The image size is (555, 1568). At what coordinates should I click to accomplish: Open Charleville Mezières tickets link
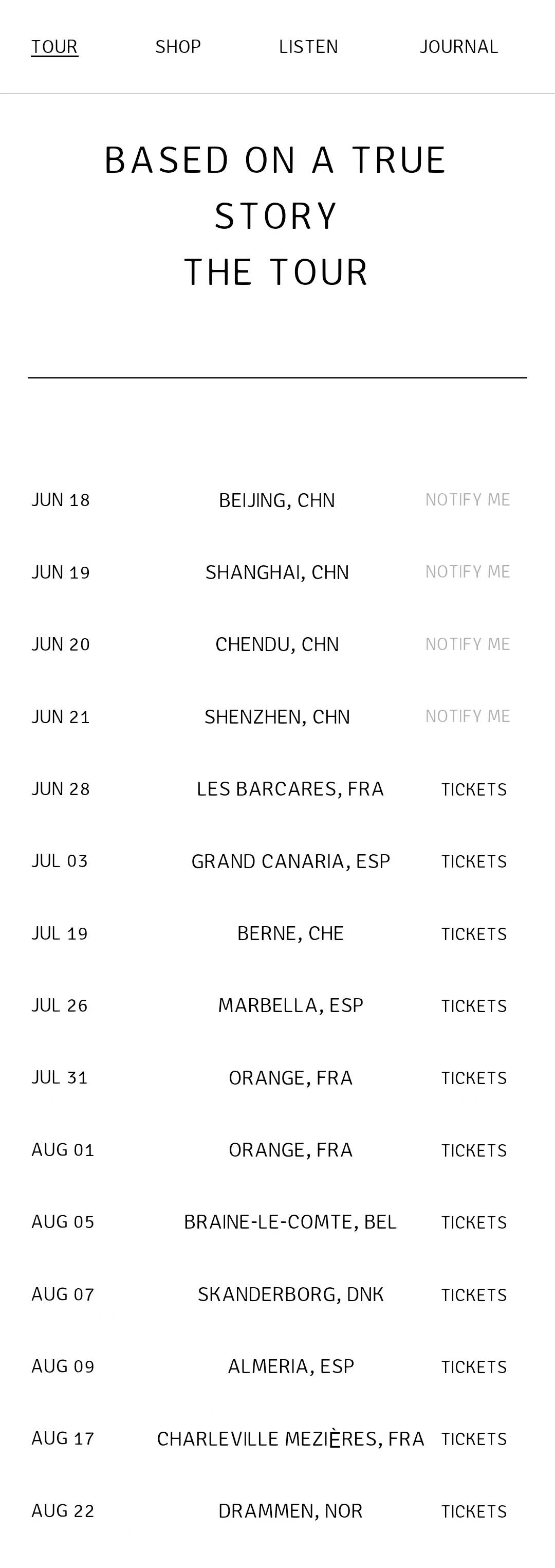pyautogui.click(x=474, y=1439)
